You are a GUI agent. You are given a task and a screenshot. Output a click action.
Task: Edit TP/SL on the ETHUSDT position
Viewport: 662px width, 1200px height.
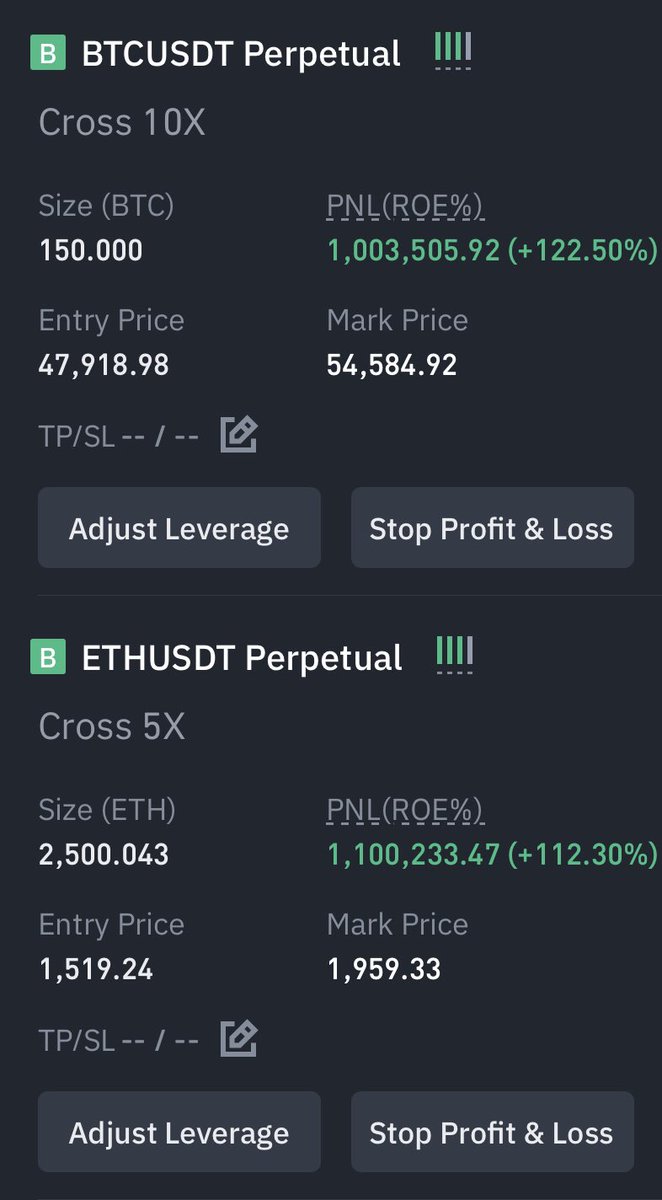[239, 1039]
